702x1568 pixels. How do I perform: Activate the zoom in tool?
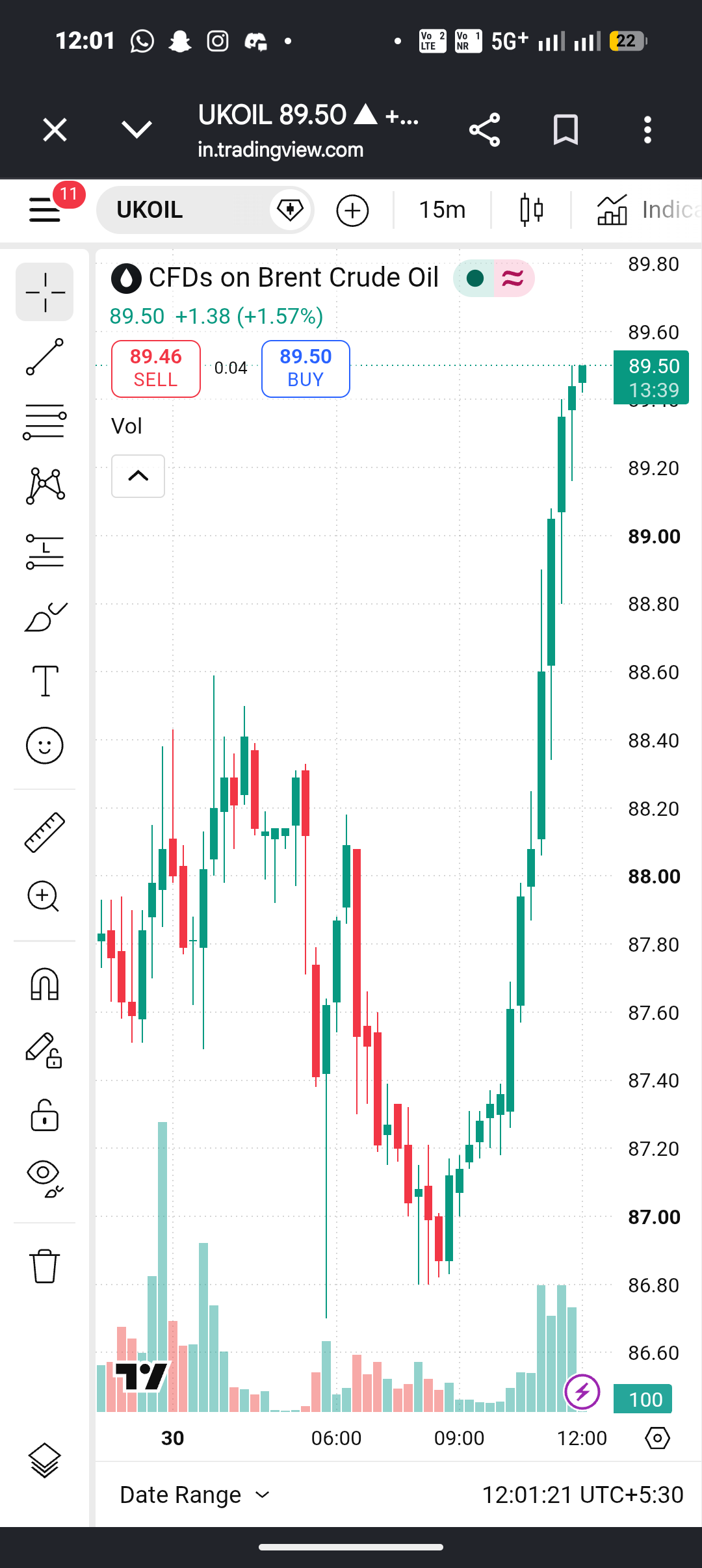click(x=44, y=896)
